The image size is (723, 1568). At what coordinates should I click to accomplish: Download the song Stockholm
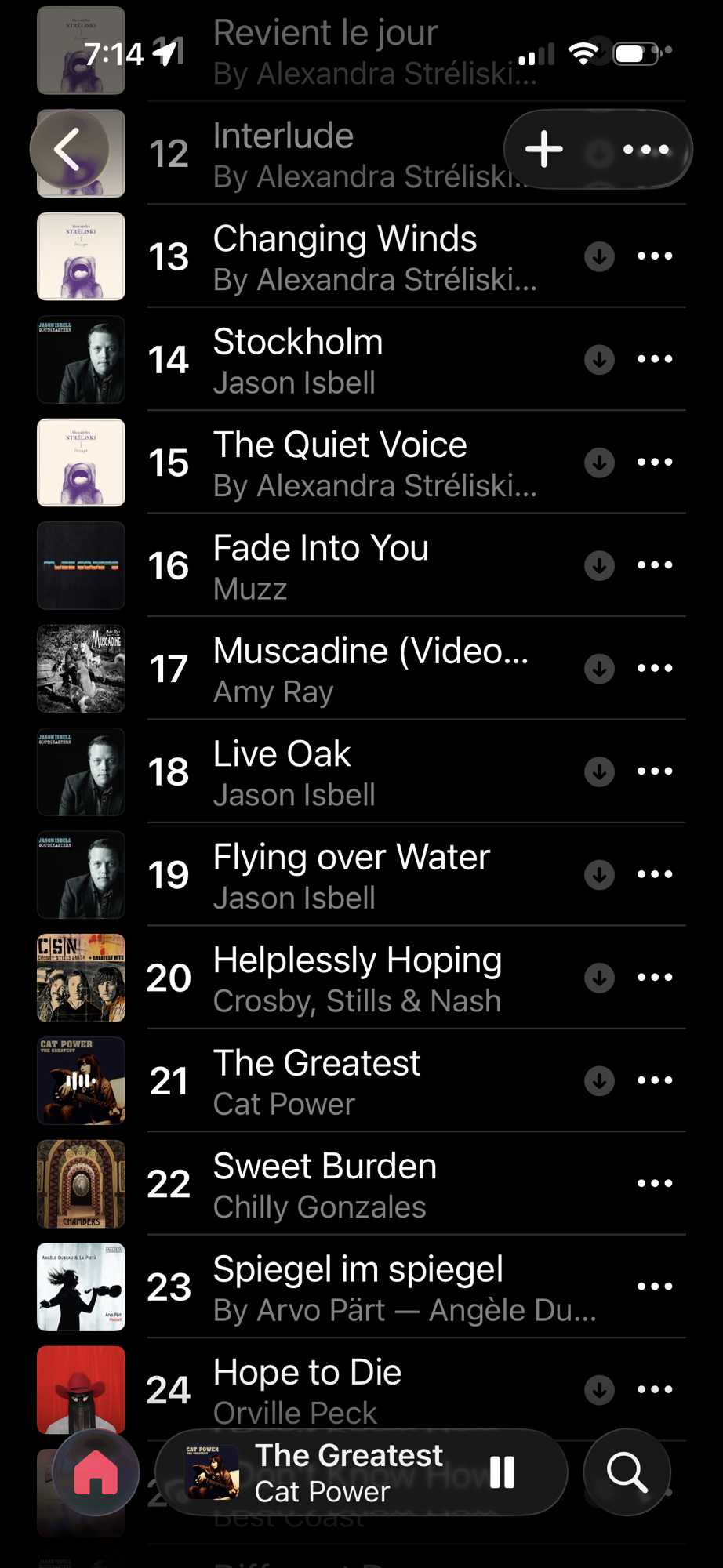pos(599,360)
